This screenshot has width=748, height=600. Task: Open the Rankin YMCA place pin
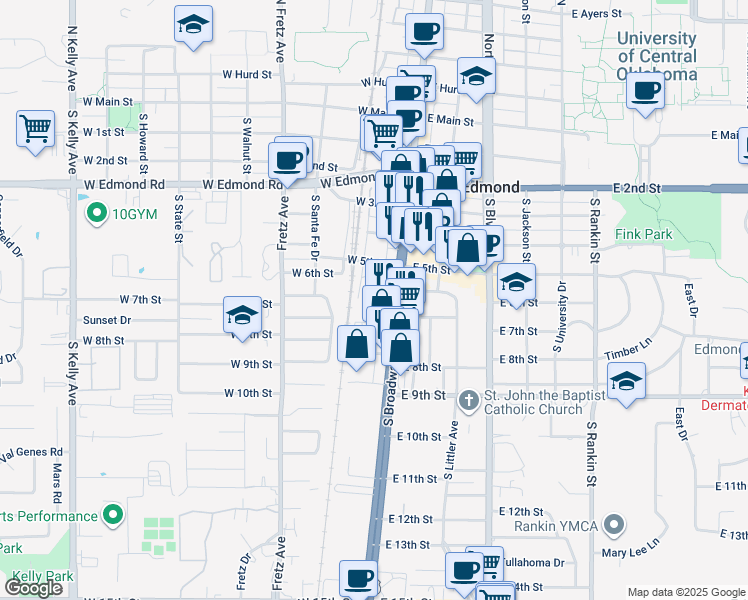(613, 525)
